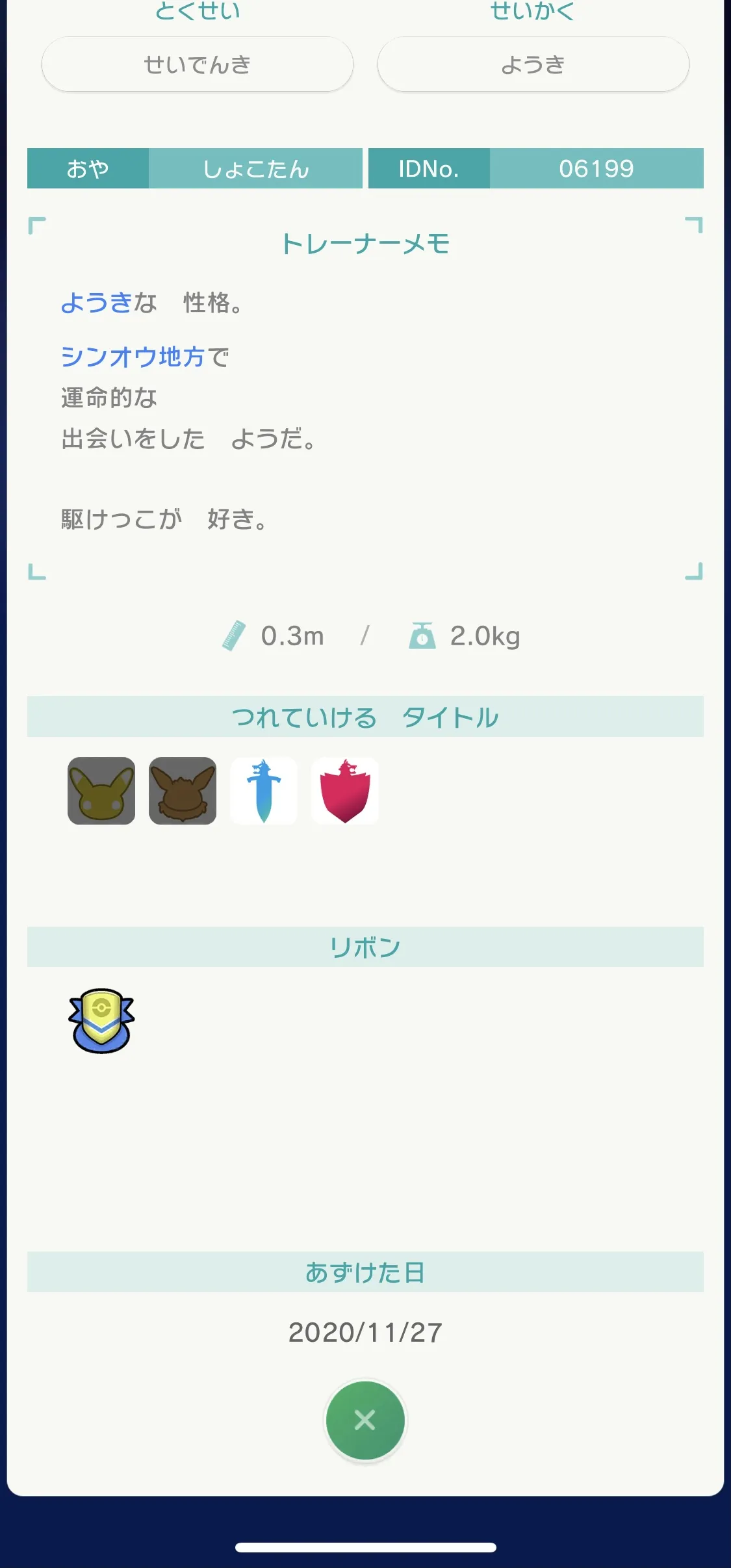Select the Pokémon Sword game icon

click(x=264, y=791)
